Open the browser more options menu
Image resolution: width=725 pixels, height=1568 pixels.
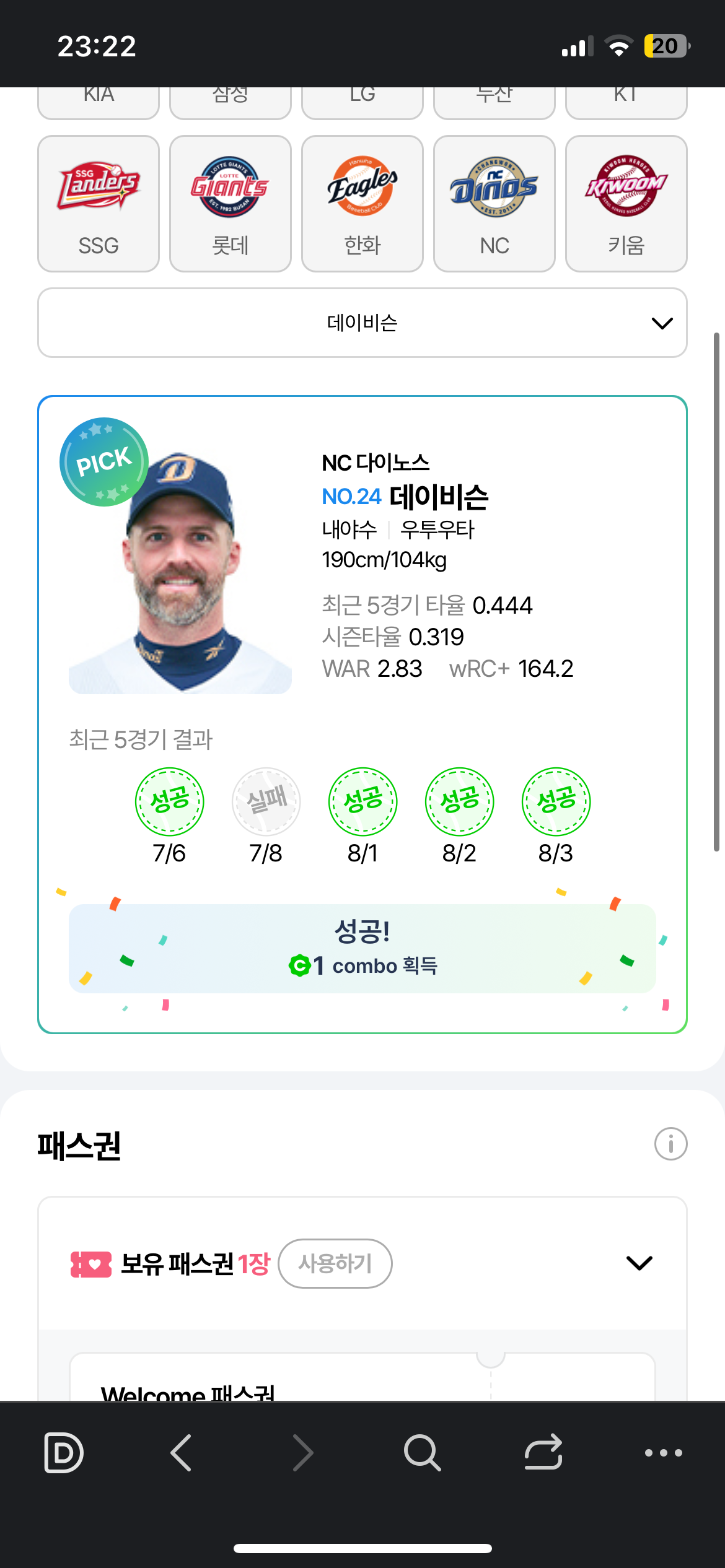click(663, 1452)
